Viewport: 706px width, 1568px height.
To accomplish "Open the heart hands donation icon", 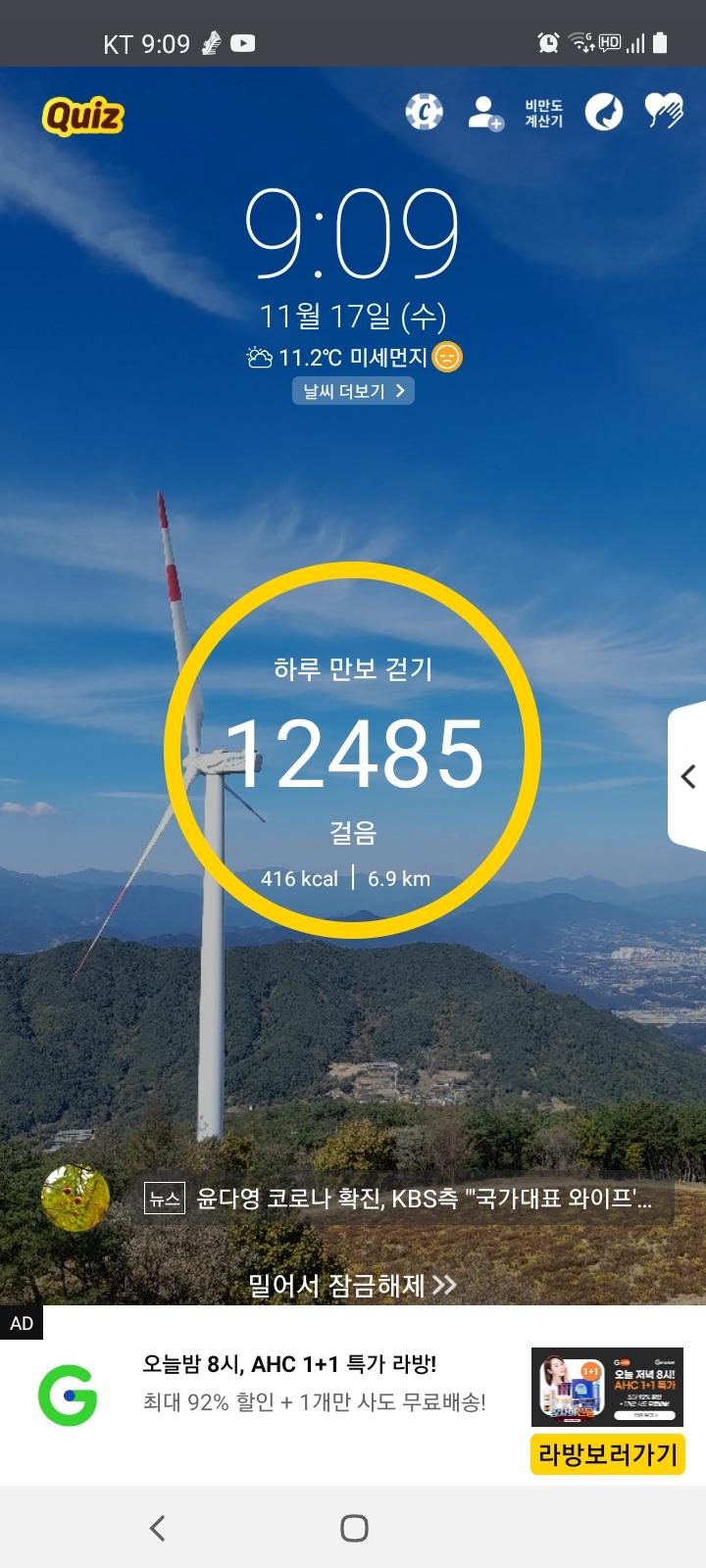I will (x=664, y=112).
